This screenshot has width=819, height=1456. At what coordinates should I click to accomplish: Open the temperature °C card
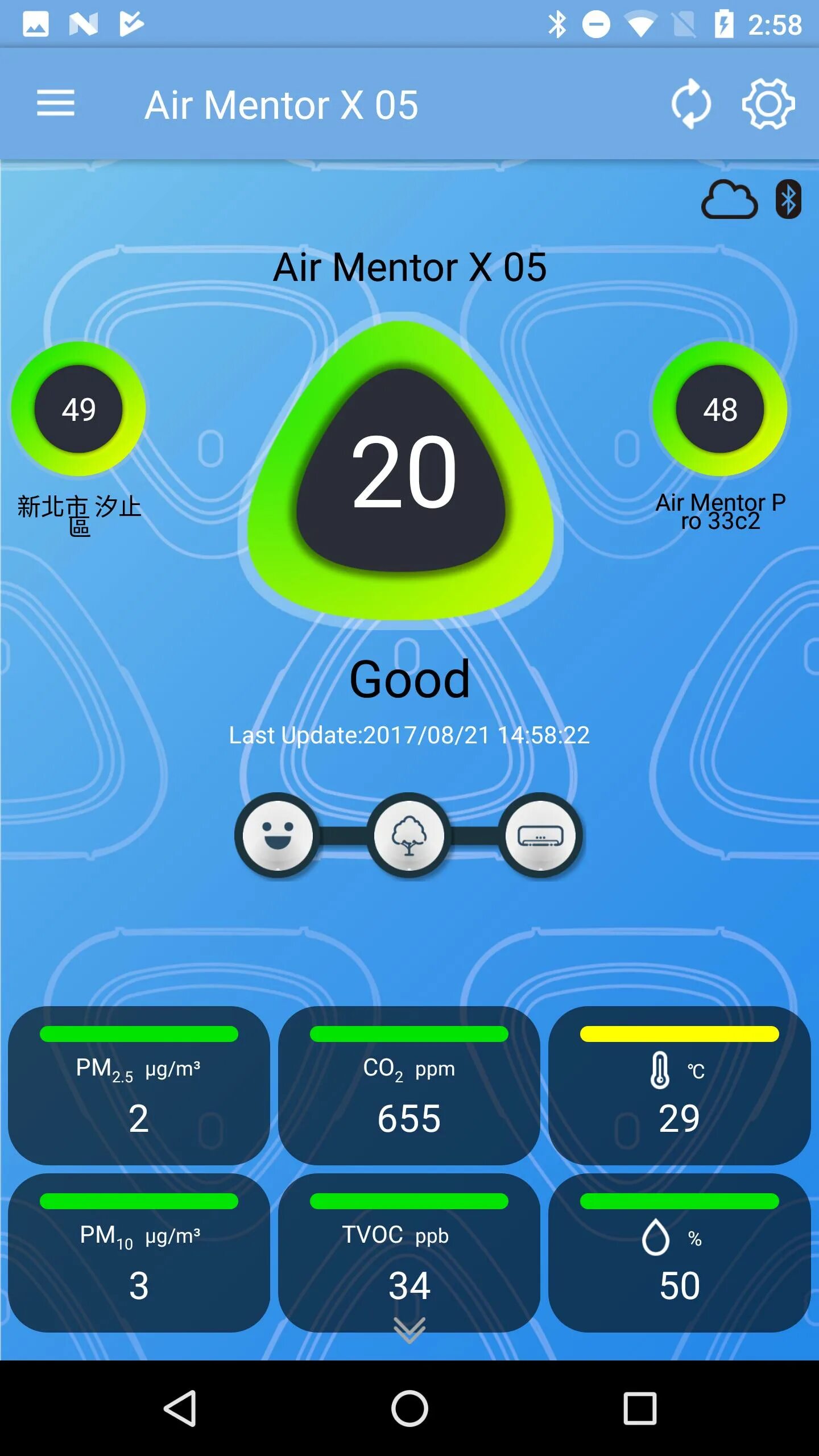[x=680, y=1086]
